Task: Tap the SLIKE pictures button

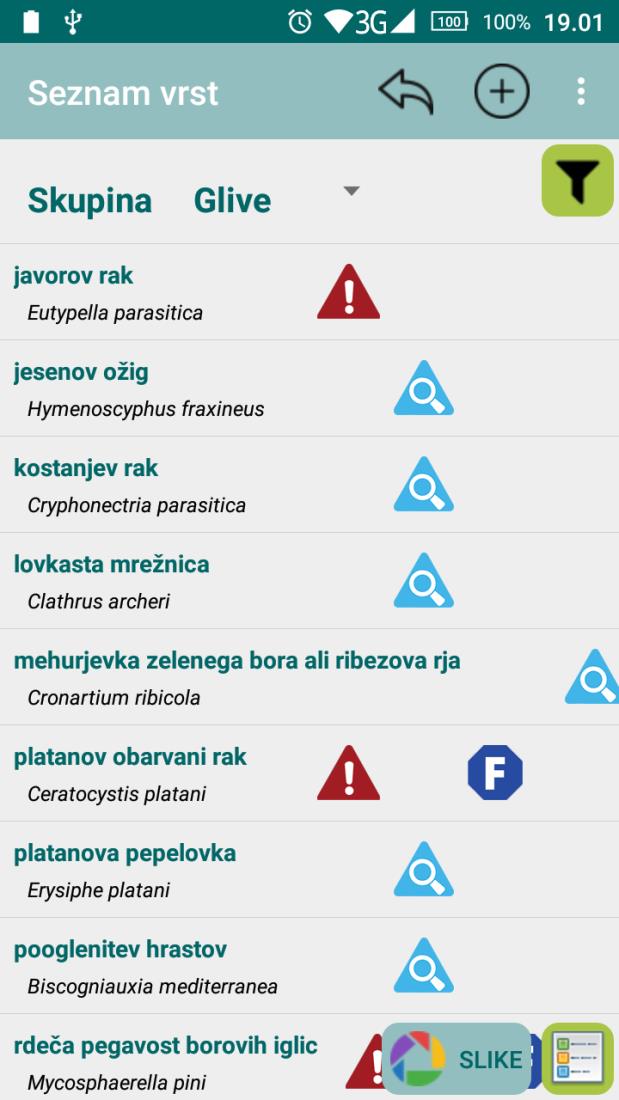Action: [x=456, y=1059]
